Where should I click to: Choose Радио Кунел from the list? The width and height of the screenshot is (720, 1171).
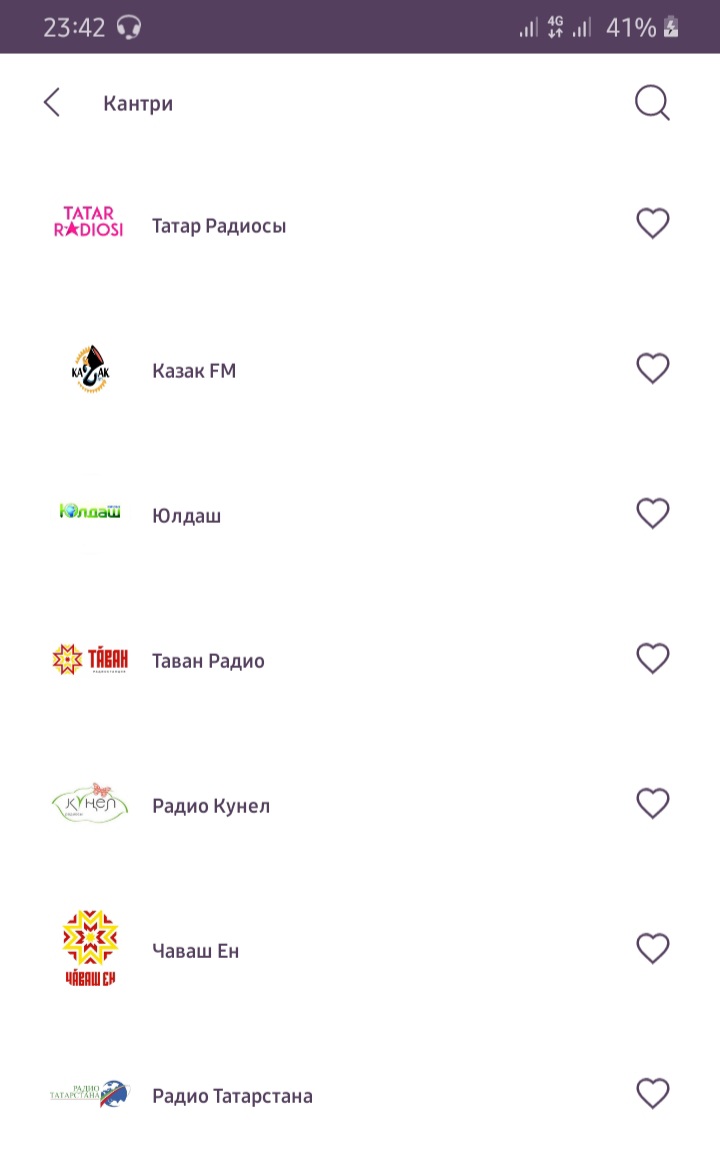coord(211,806)
